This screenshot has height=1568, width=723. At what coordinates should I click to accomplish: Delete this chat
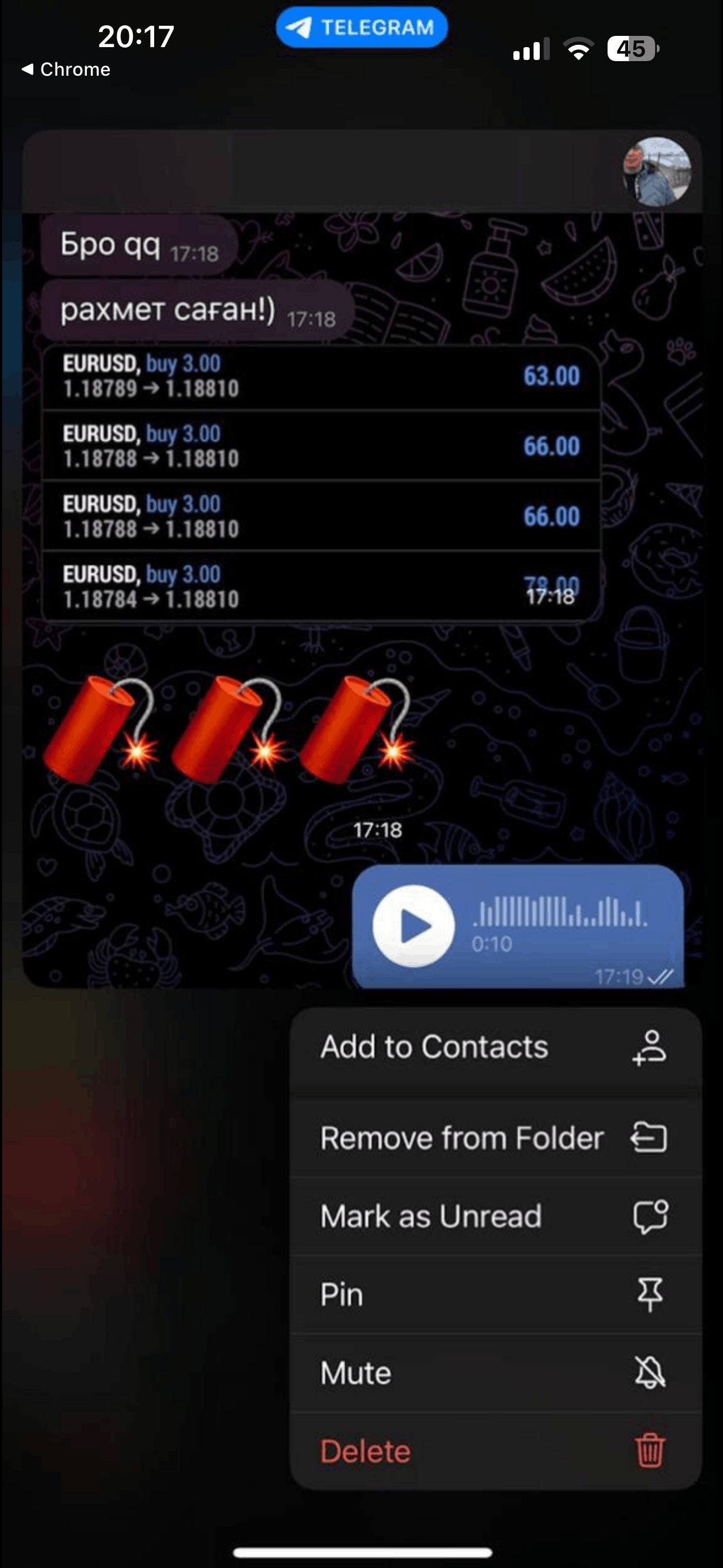coord(494,1451)
